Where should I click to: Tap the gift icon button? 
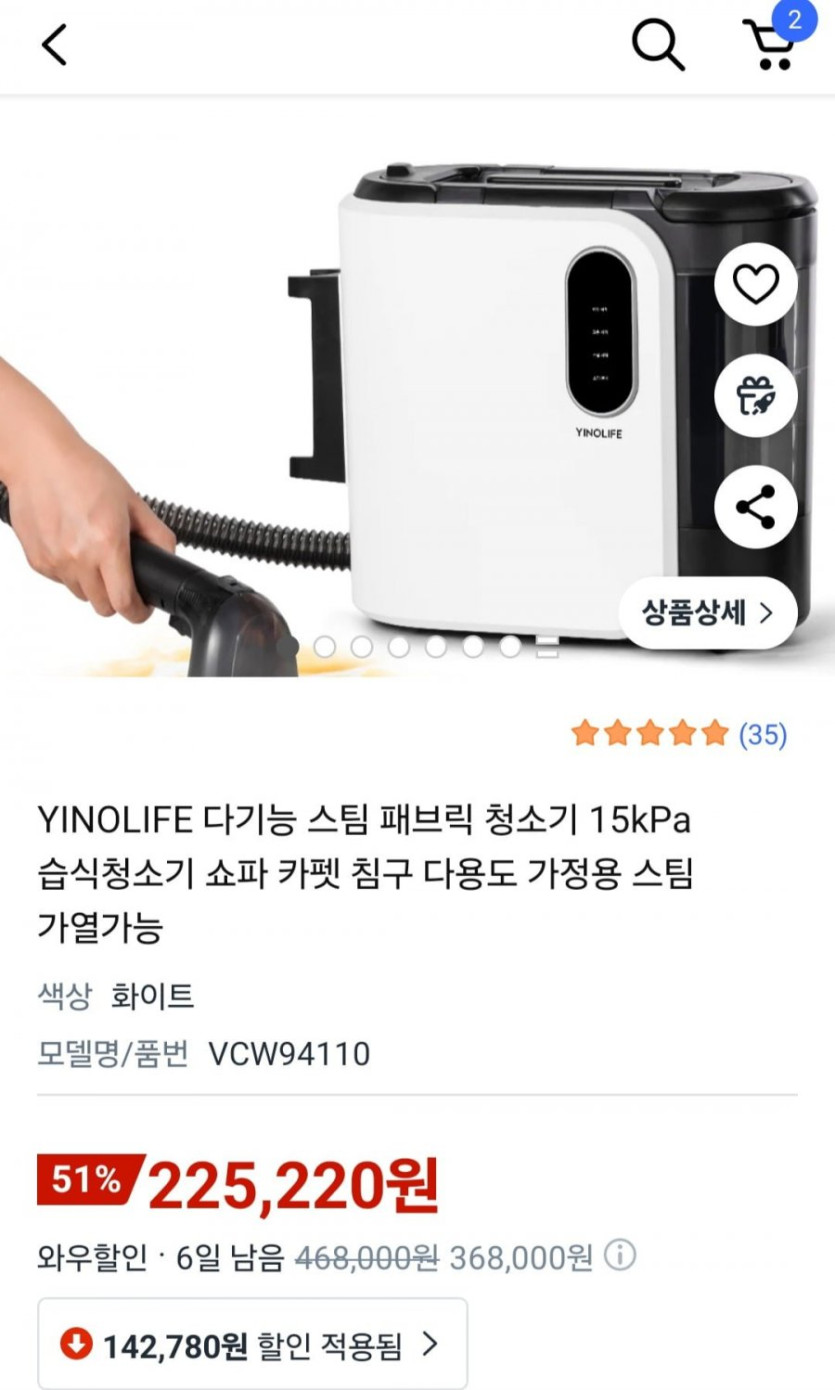click(x=756, y=396)
